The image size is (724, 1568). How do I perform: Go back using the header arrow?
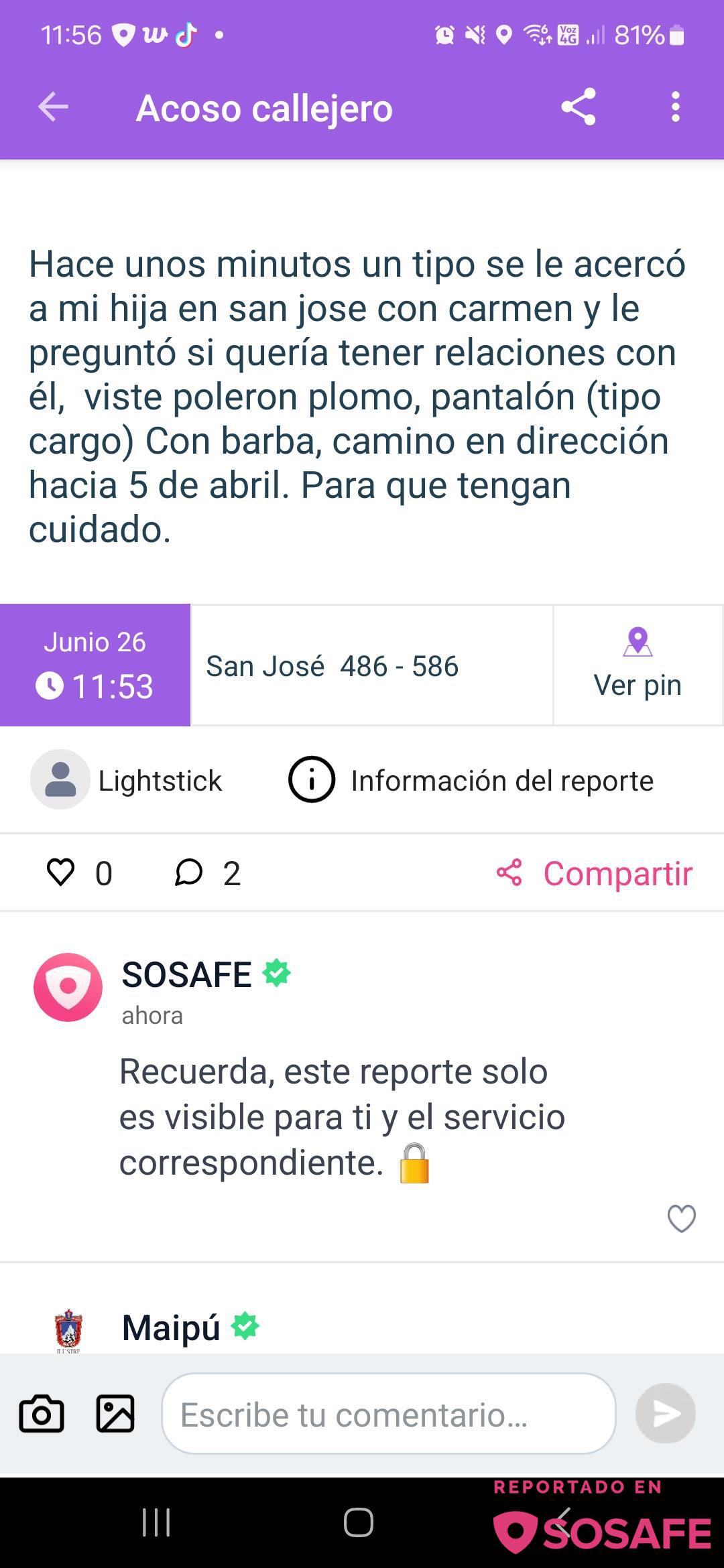(x=54, y=107)
